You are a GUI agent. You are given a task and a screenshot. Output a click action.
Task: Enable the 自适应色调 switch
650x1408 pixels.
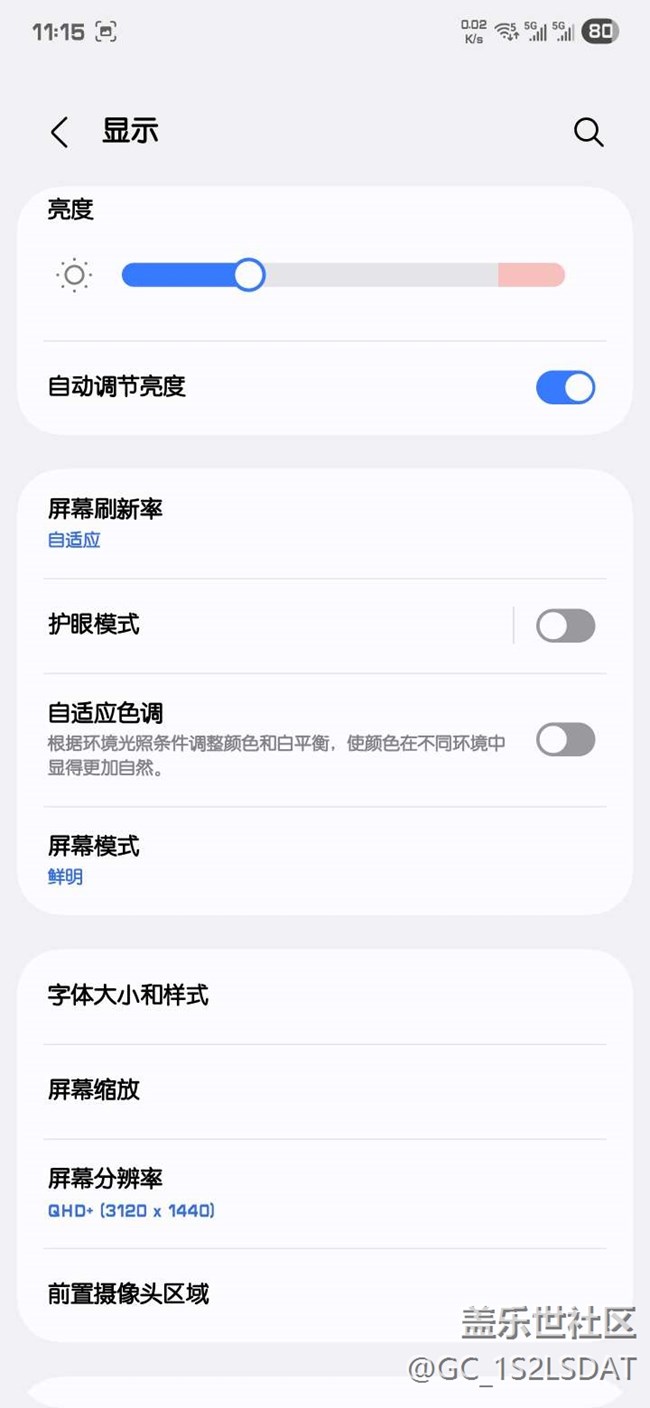565,740
